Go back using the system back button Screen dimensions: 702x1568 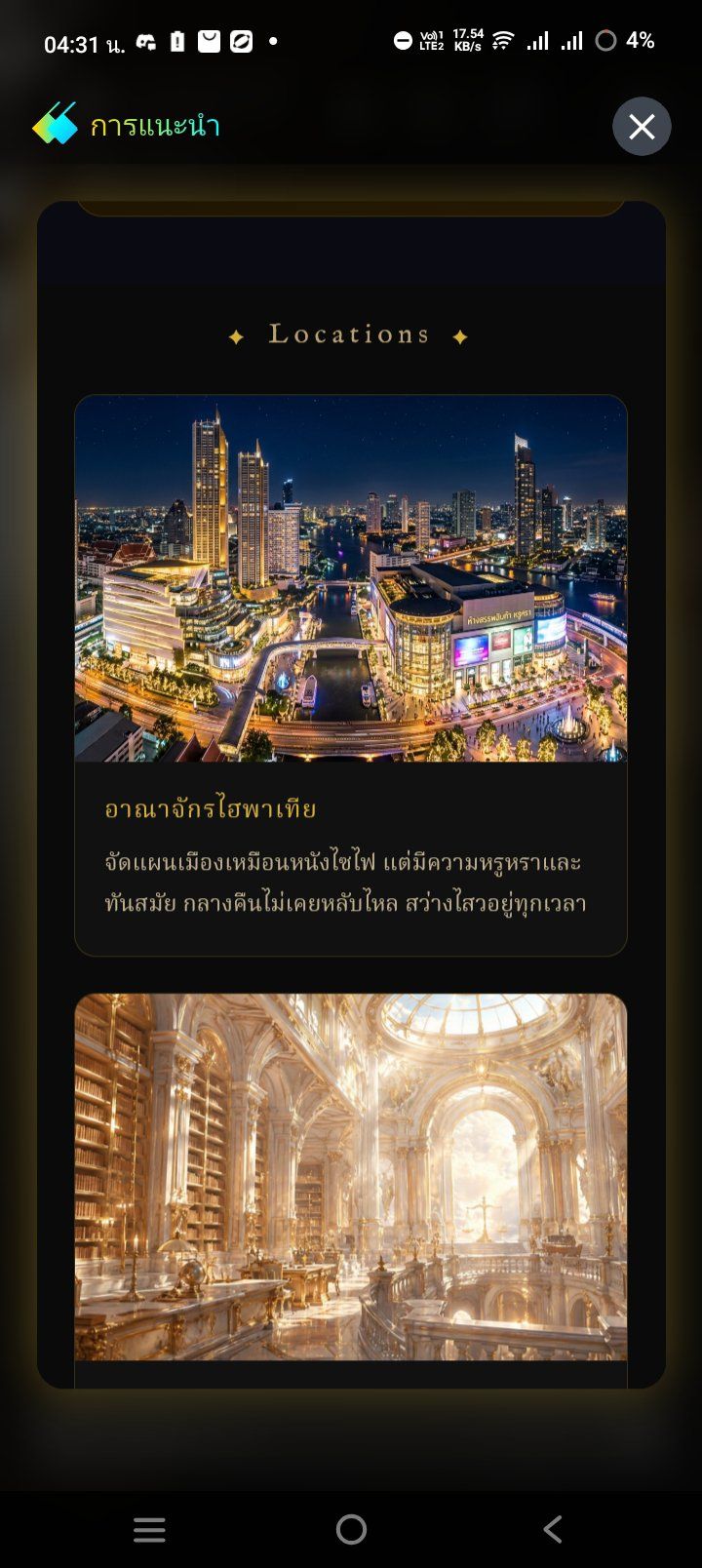tap(552, 1529)
